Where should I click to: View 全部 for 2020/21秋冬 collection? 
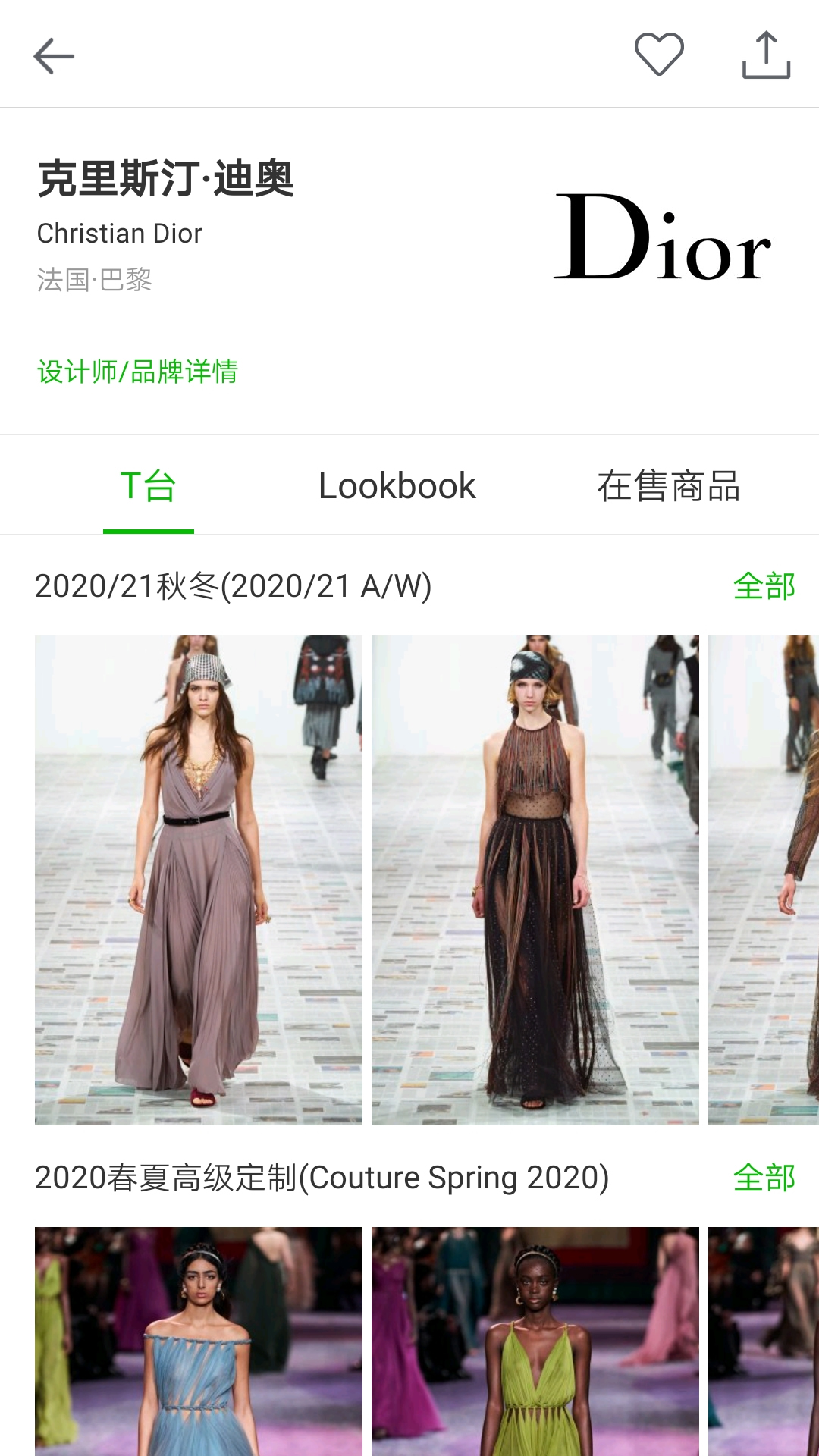[764, 586]
